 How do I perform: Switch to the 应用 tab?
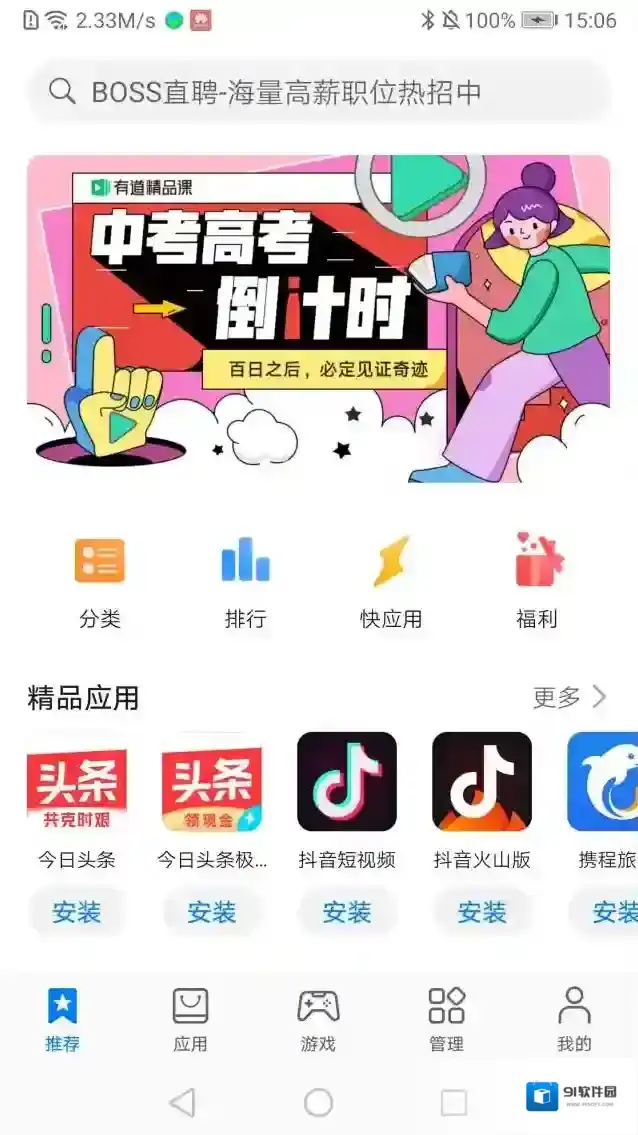tap(190, 1019)
